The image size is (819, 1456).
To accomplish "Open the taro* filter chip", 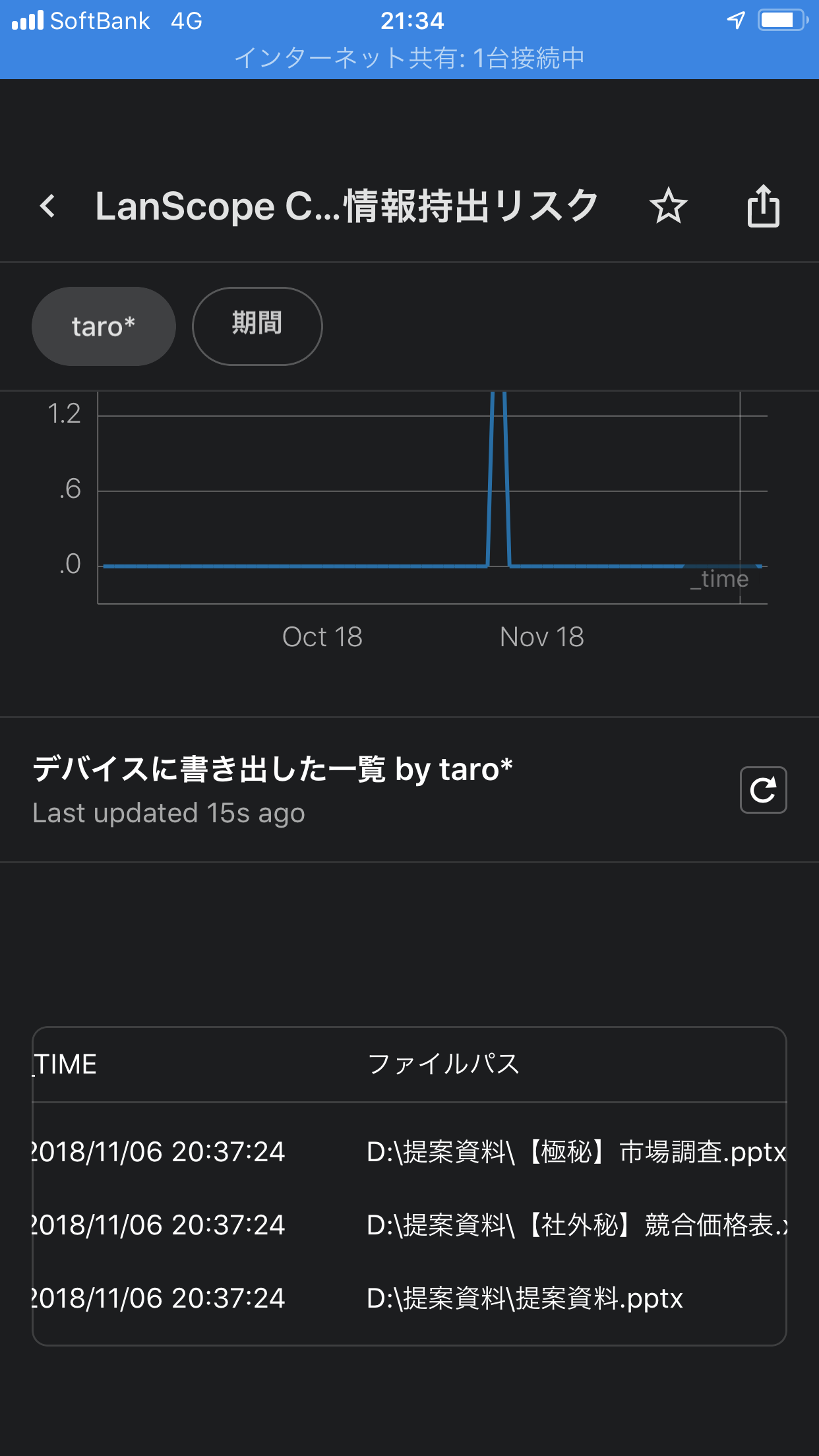I will [x=104, y=326].
